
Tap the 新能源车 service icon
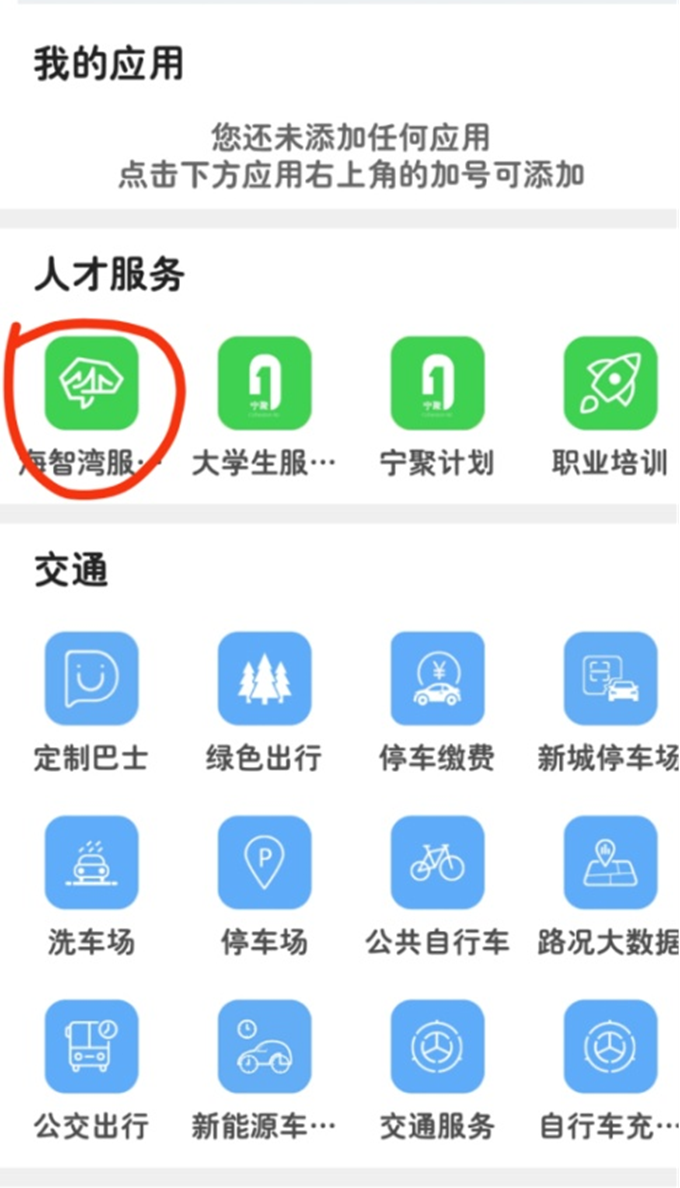(264, 1046)
